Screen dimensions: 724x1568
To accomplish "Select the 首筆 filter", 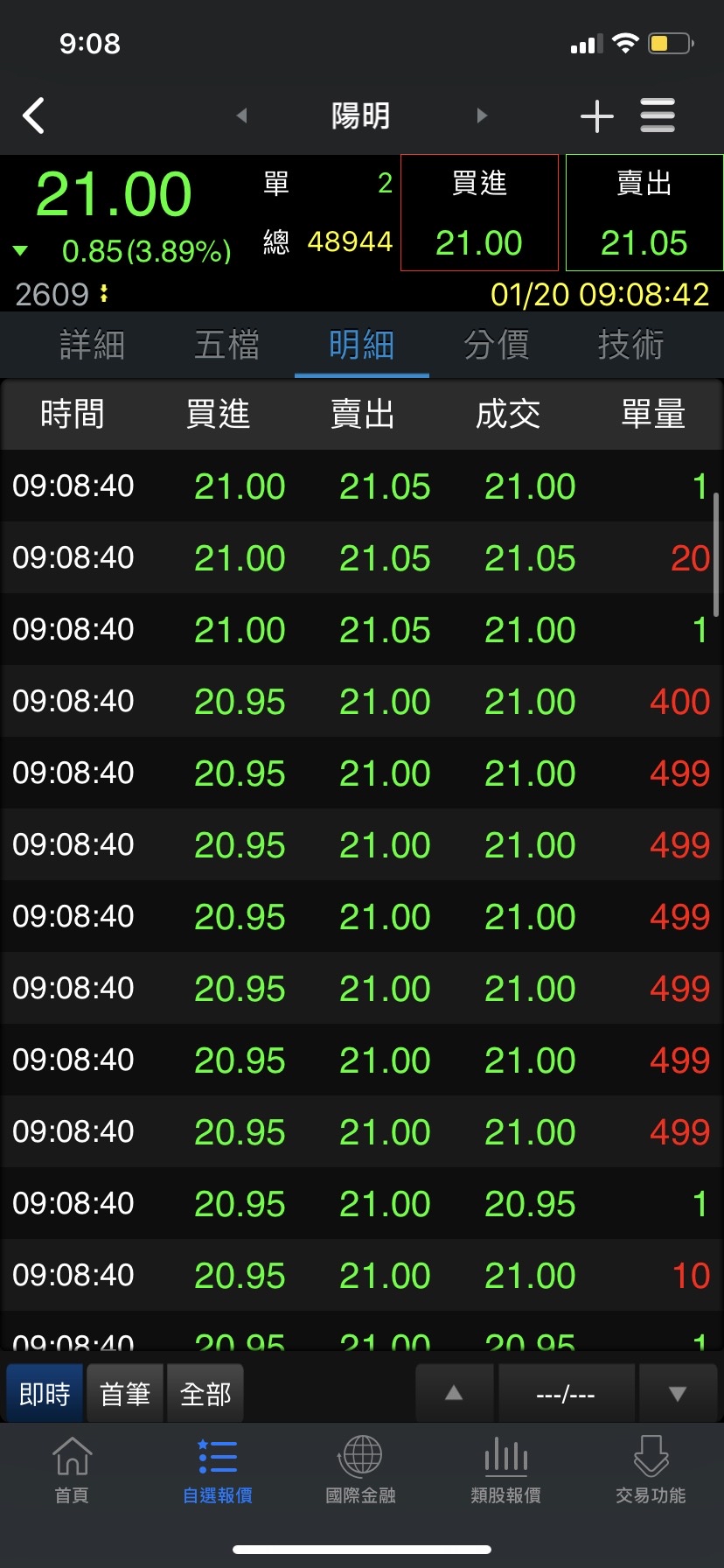I will [125, 1394].
